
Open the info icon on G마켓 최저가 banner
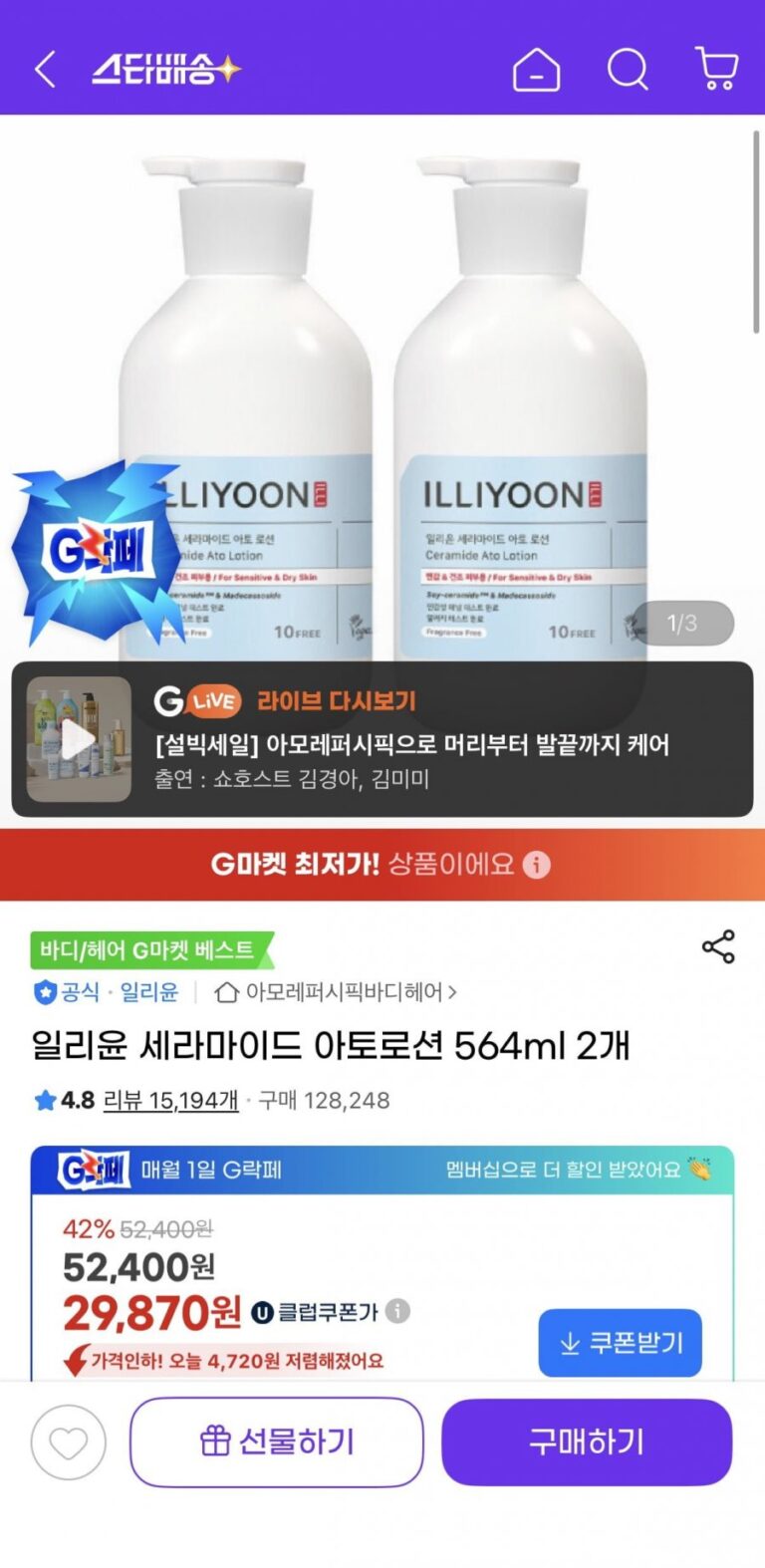537,865
